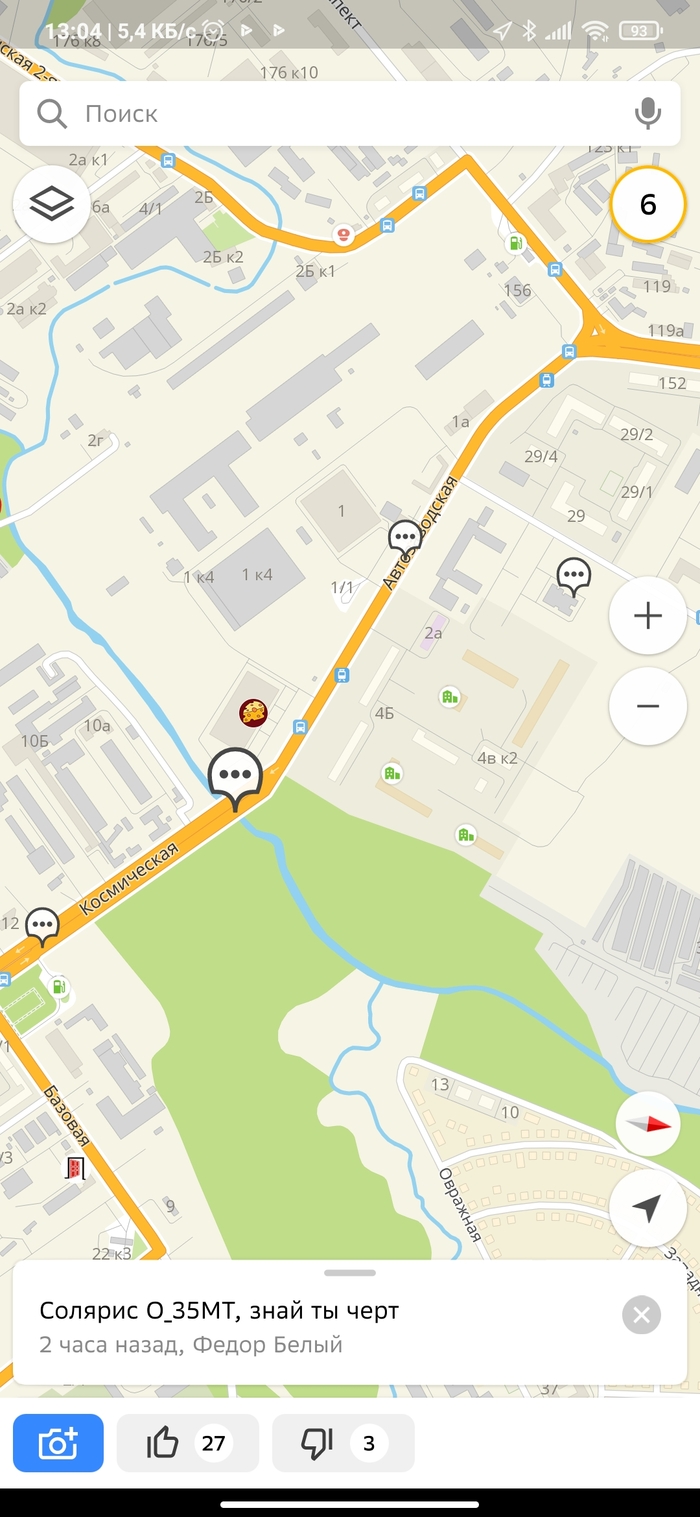Zoom in on the map
The image size is (700, 1517).
[x=648, y=616]
